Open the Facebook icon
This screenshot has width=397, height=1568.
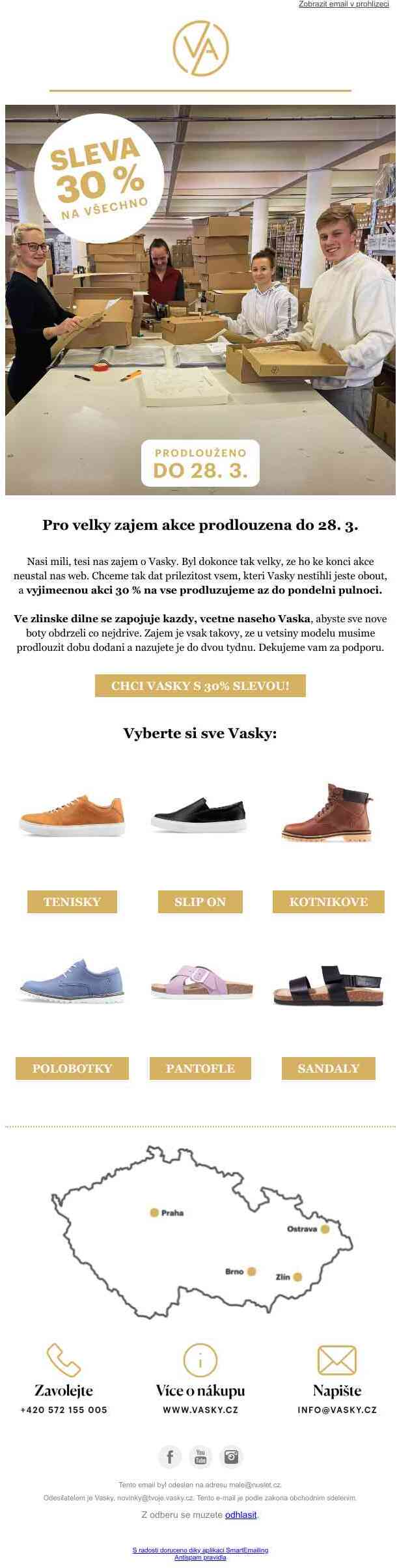(x=170, y=1455)
